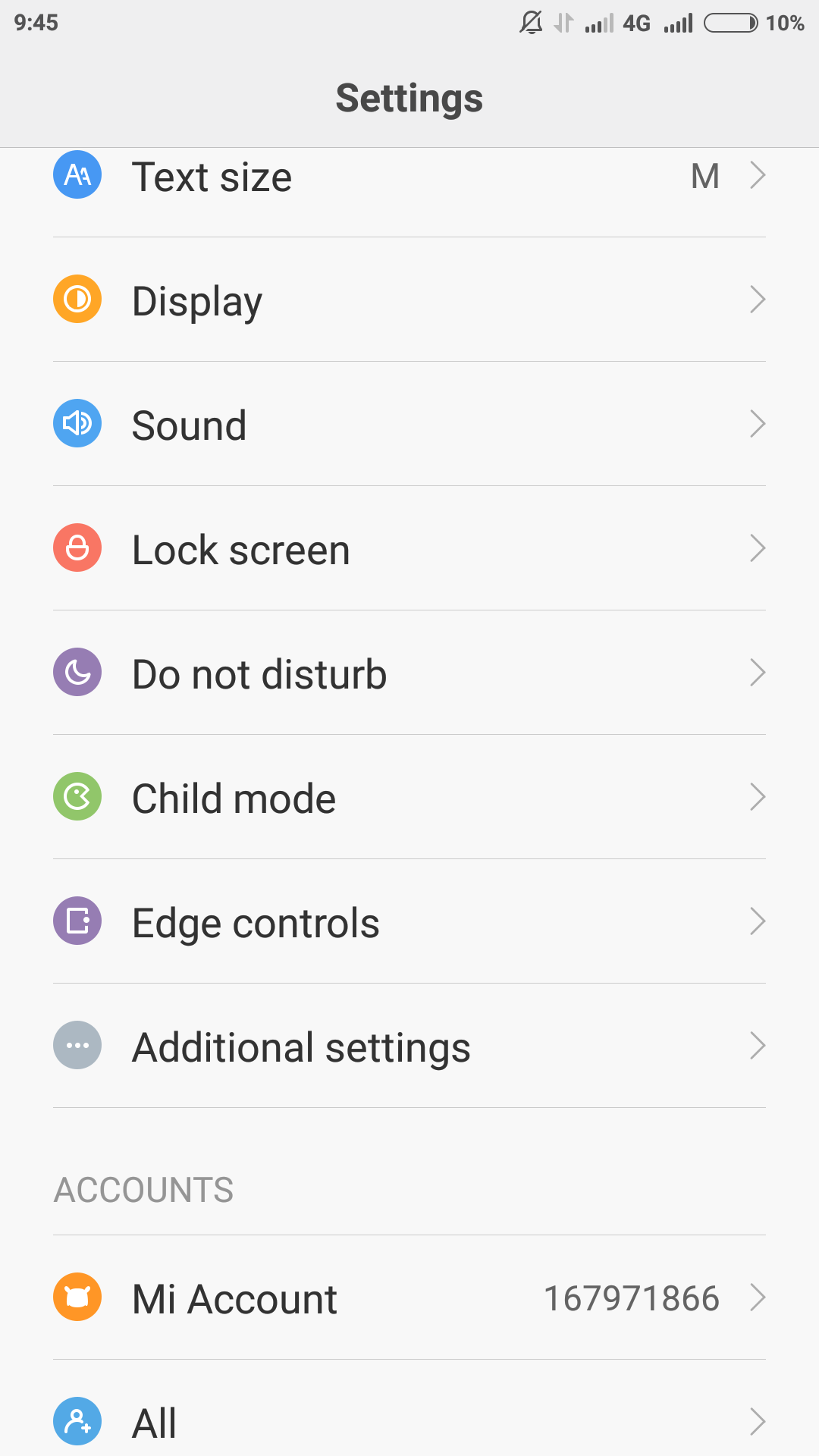Screen dimensions: 819x1456
Task: Open the Display settings
Action: point(409,300)
